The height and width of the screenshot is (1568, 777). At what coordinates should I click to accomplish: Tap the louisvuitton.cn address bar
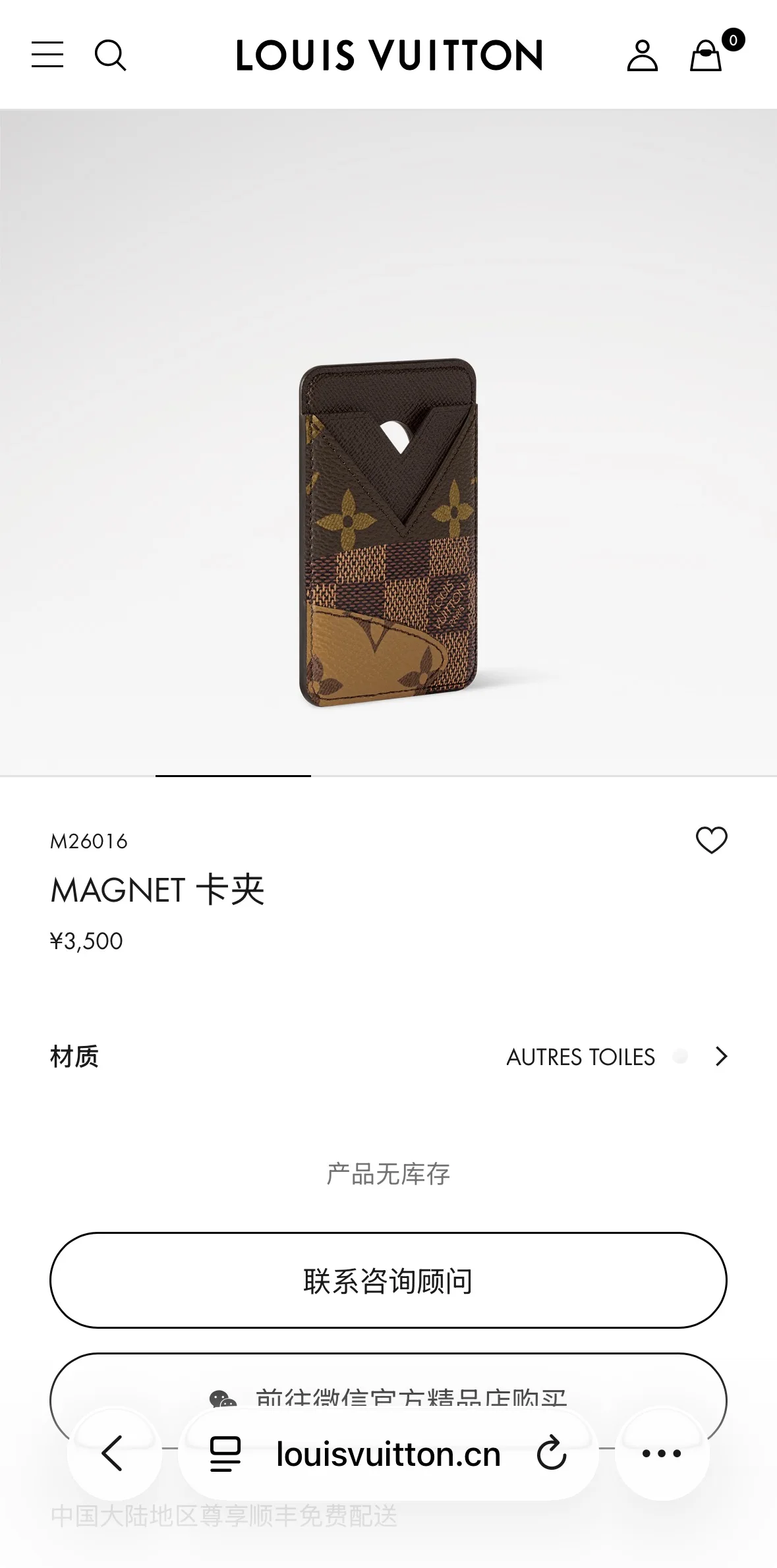tap(388, 1453)
